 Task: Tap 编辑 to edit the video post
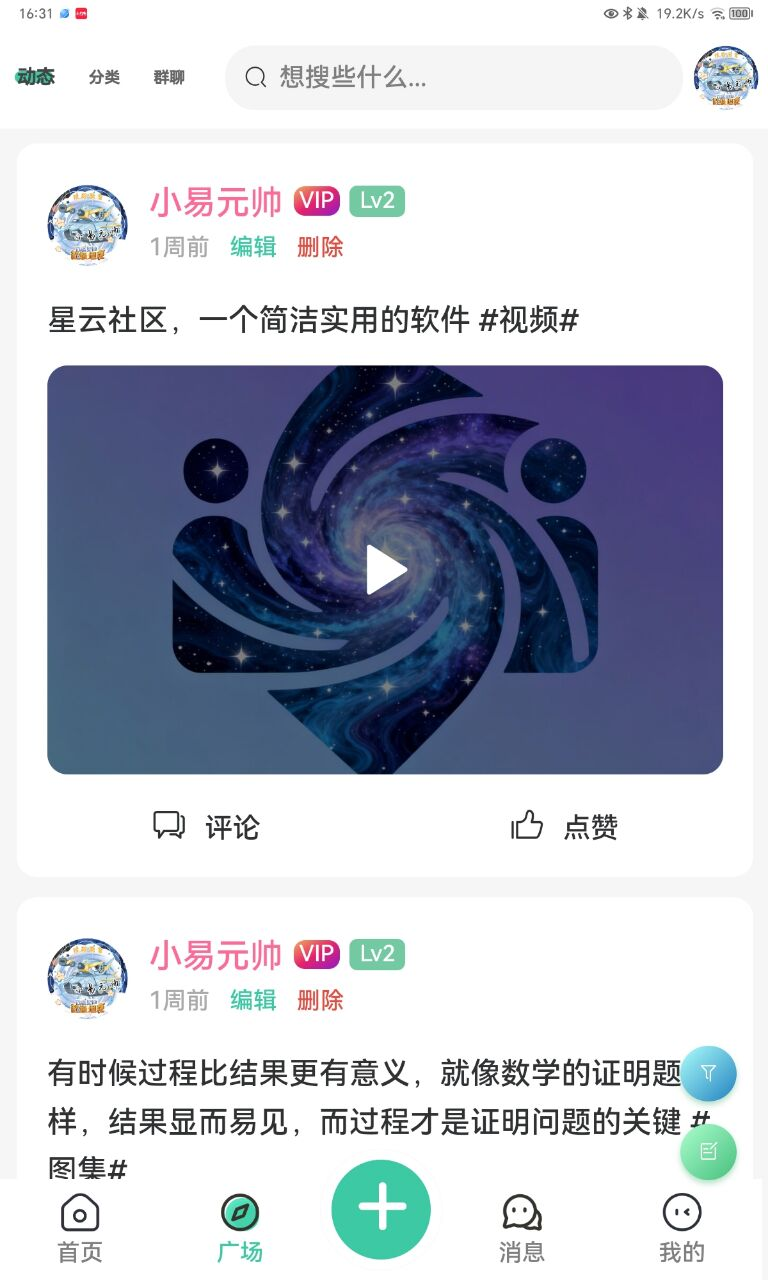(253, 247)
